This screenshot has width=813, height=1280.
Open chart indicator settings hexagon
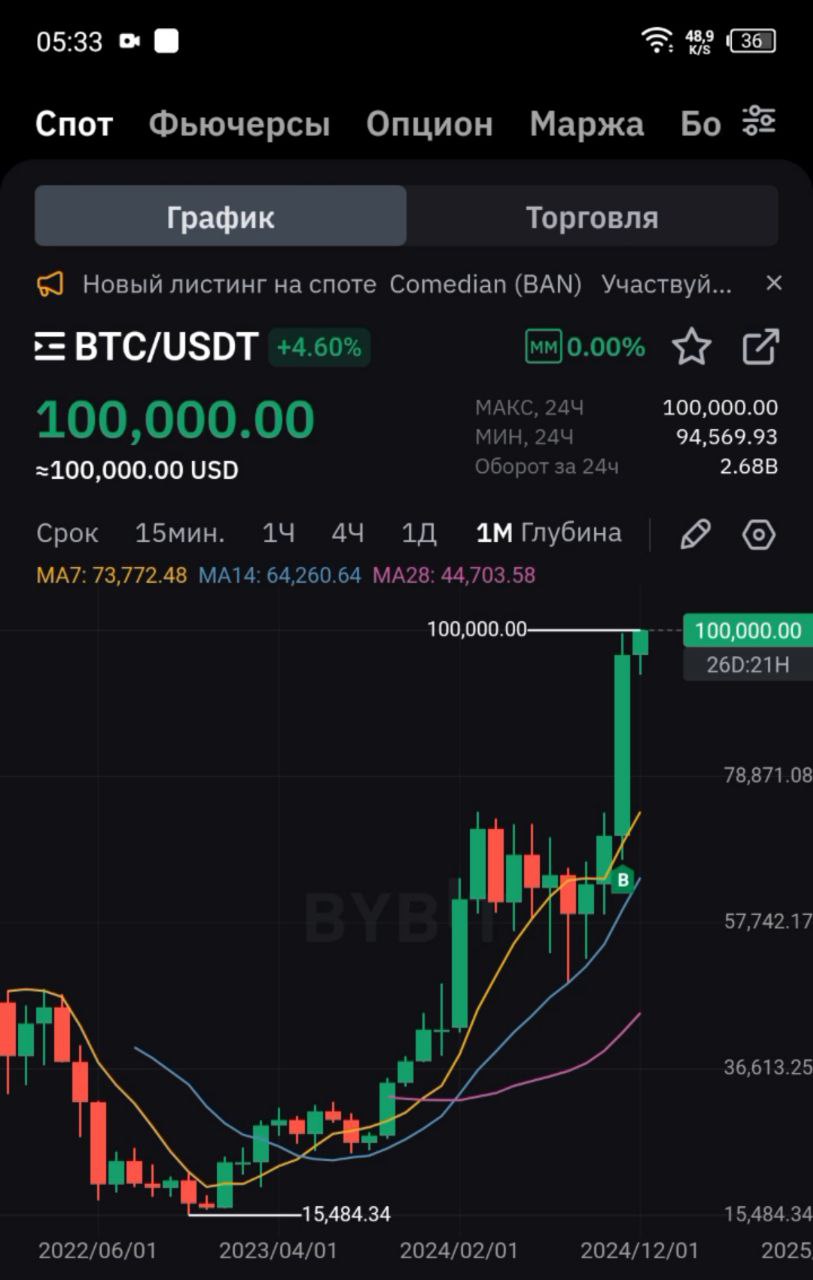(759, 534)
